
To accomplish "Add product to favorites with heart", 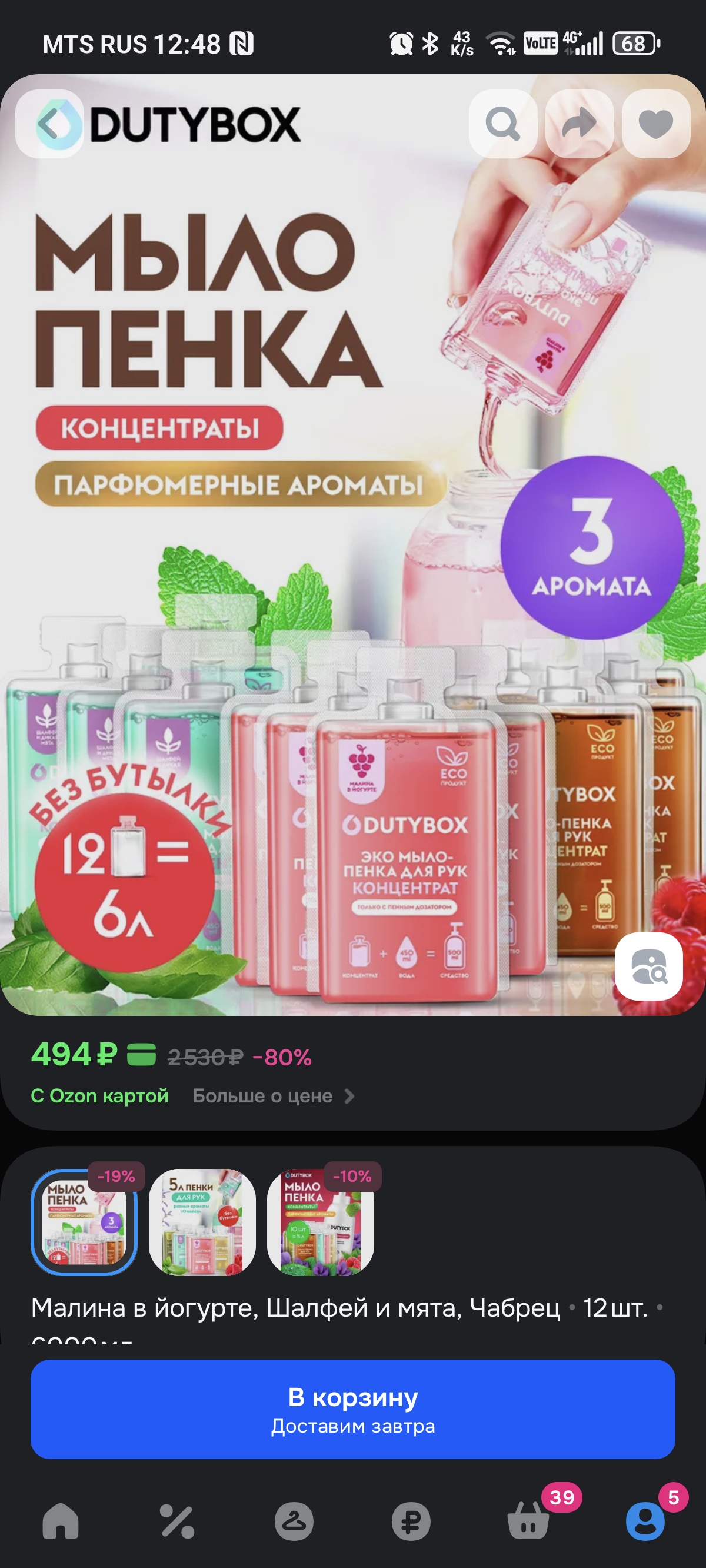I will tap(656, 124).
